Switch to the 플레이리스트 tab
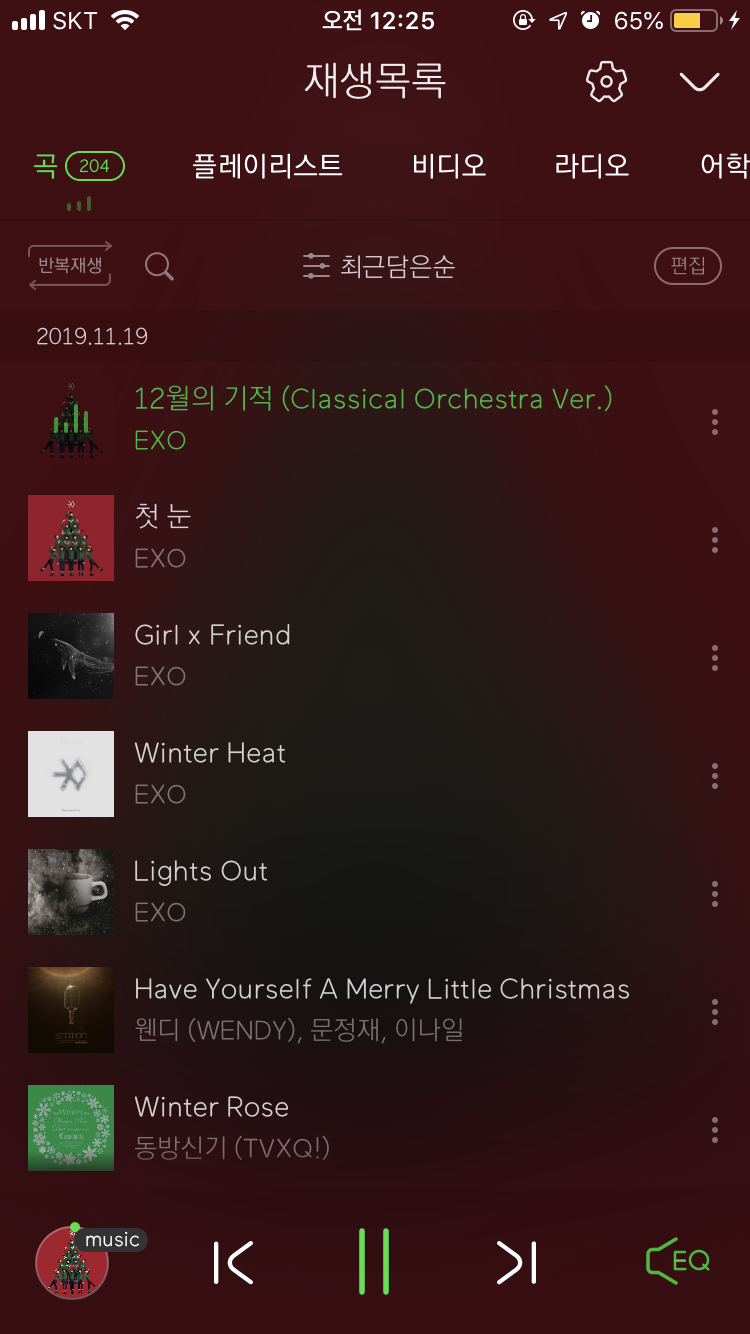This screenshot has width=750, height=1334. pos(267,166)
